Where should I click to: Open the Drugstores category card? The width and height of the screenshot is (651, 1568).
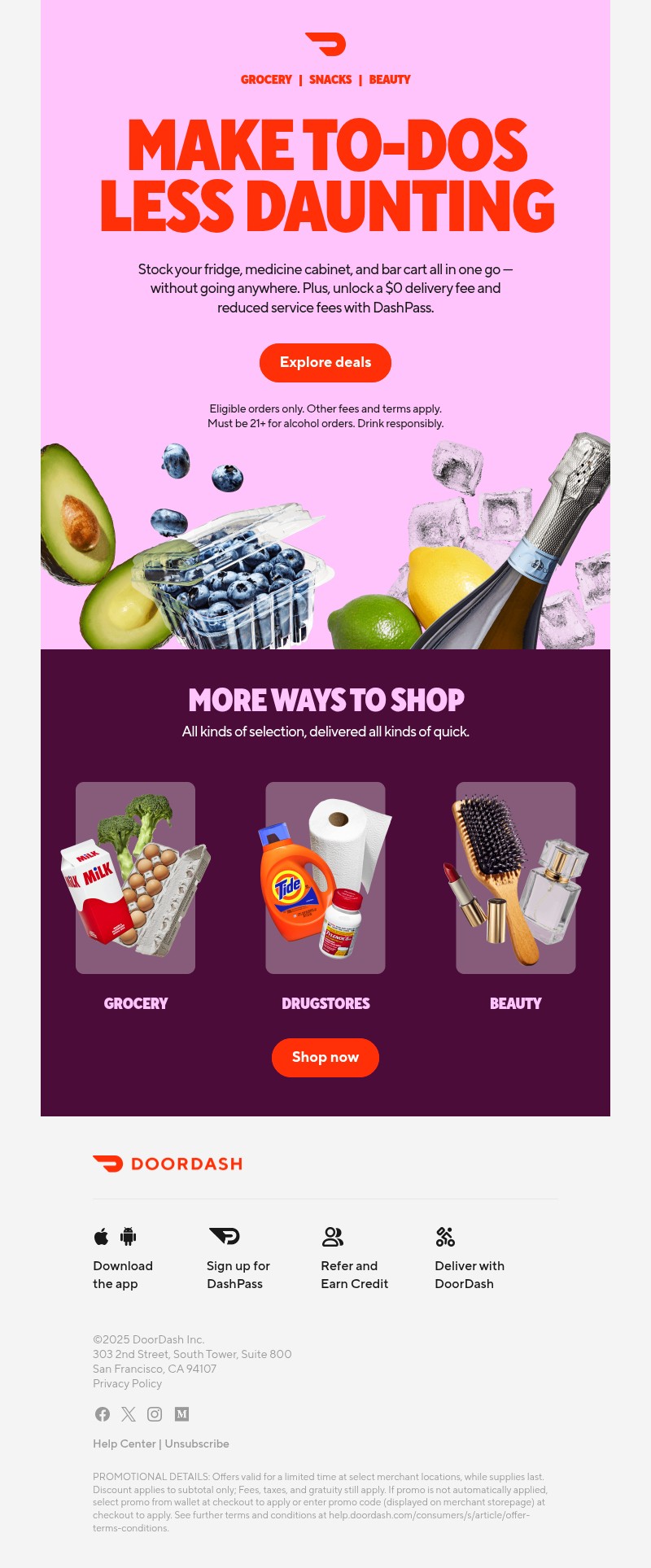click(x=325, y=879)
